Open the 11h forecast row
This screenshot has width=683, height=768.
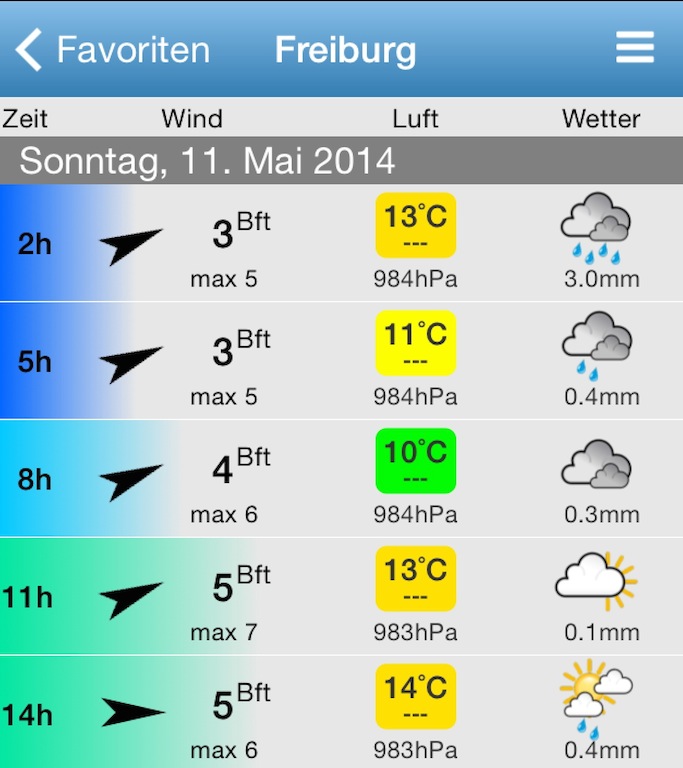click(x=341, y=597)
